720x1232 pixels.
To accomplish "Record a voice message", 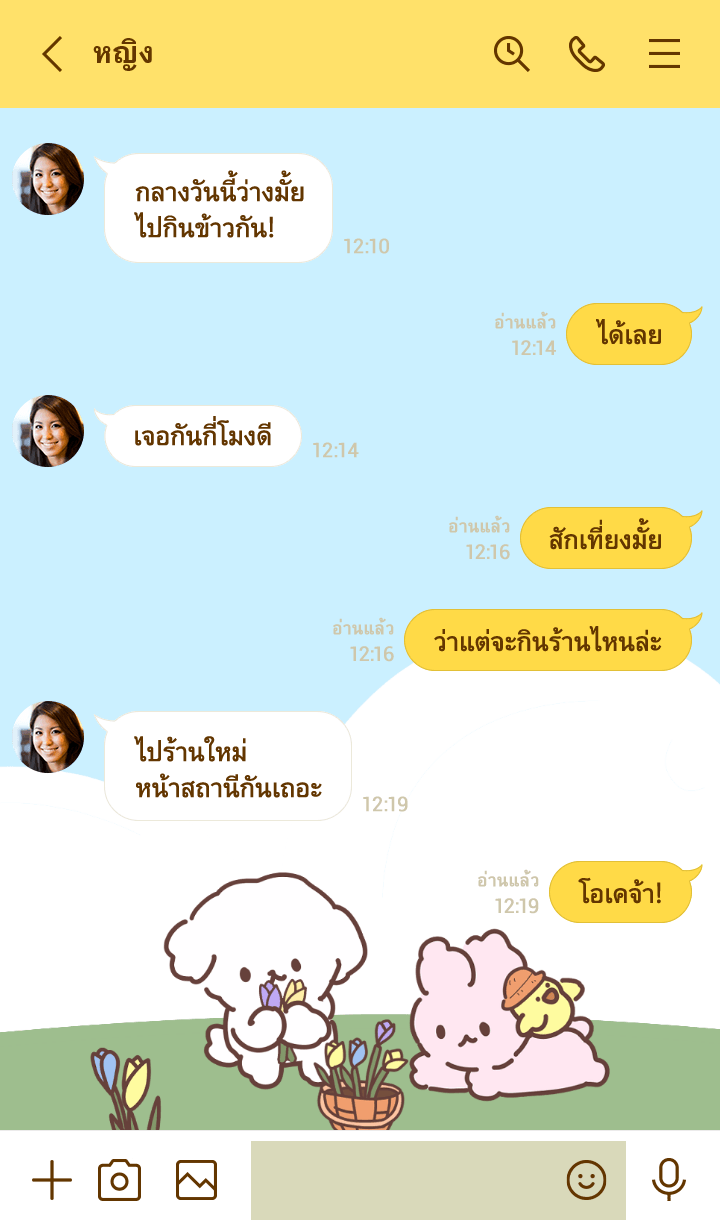I will (668, 1181).
